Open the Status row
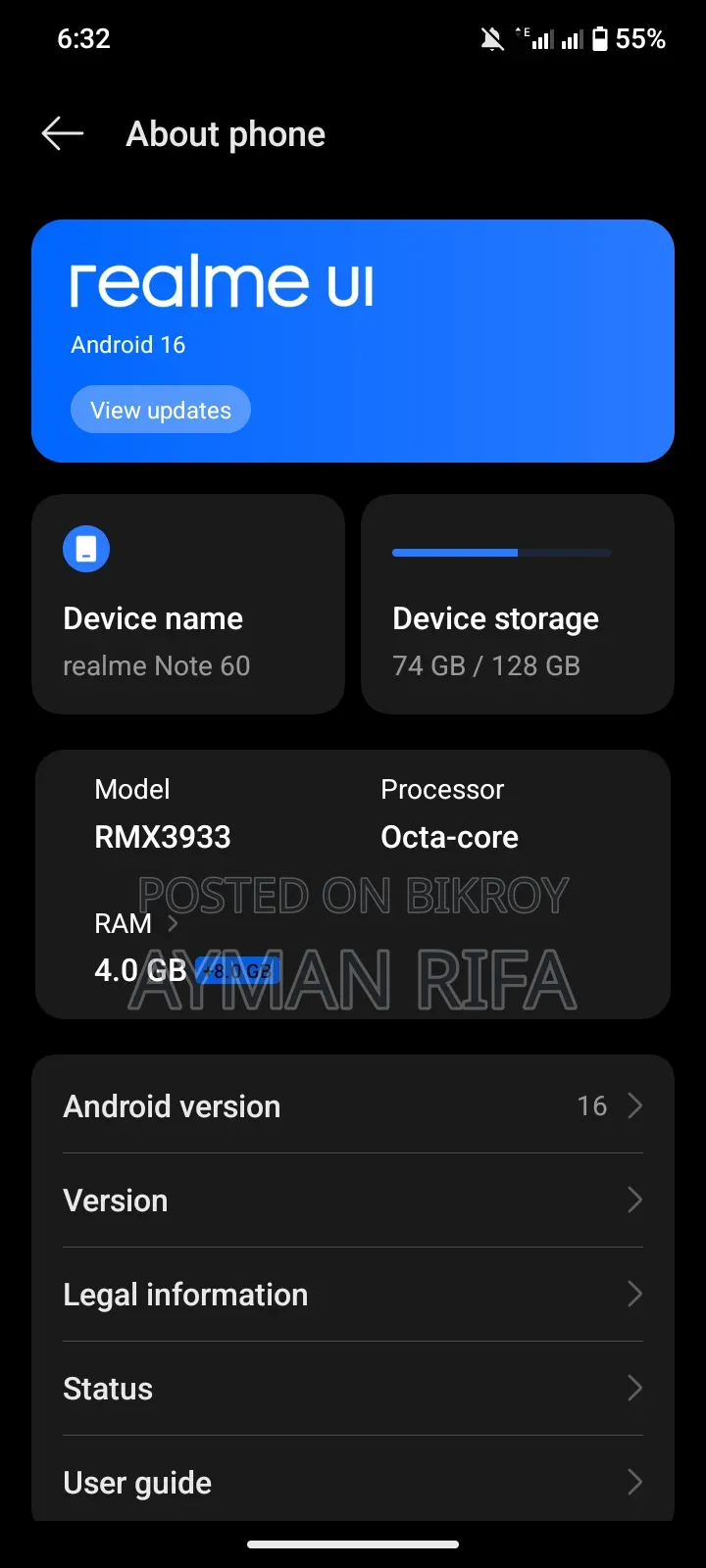 pos(353,1388)
